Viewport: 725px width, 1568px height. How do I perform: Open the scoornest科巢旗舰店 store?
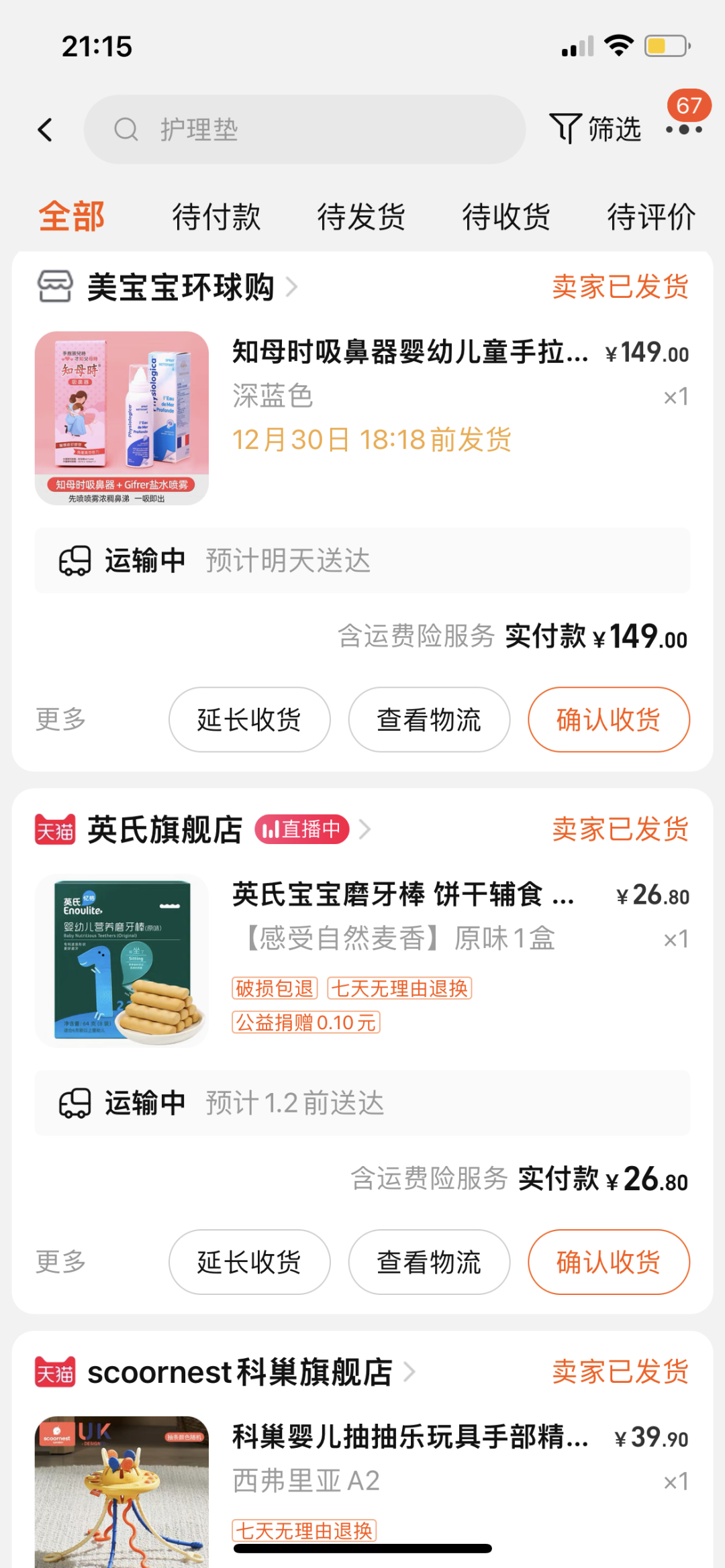pyautogui.click(x=240, y=1372)
